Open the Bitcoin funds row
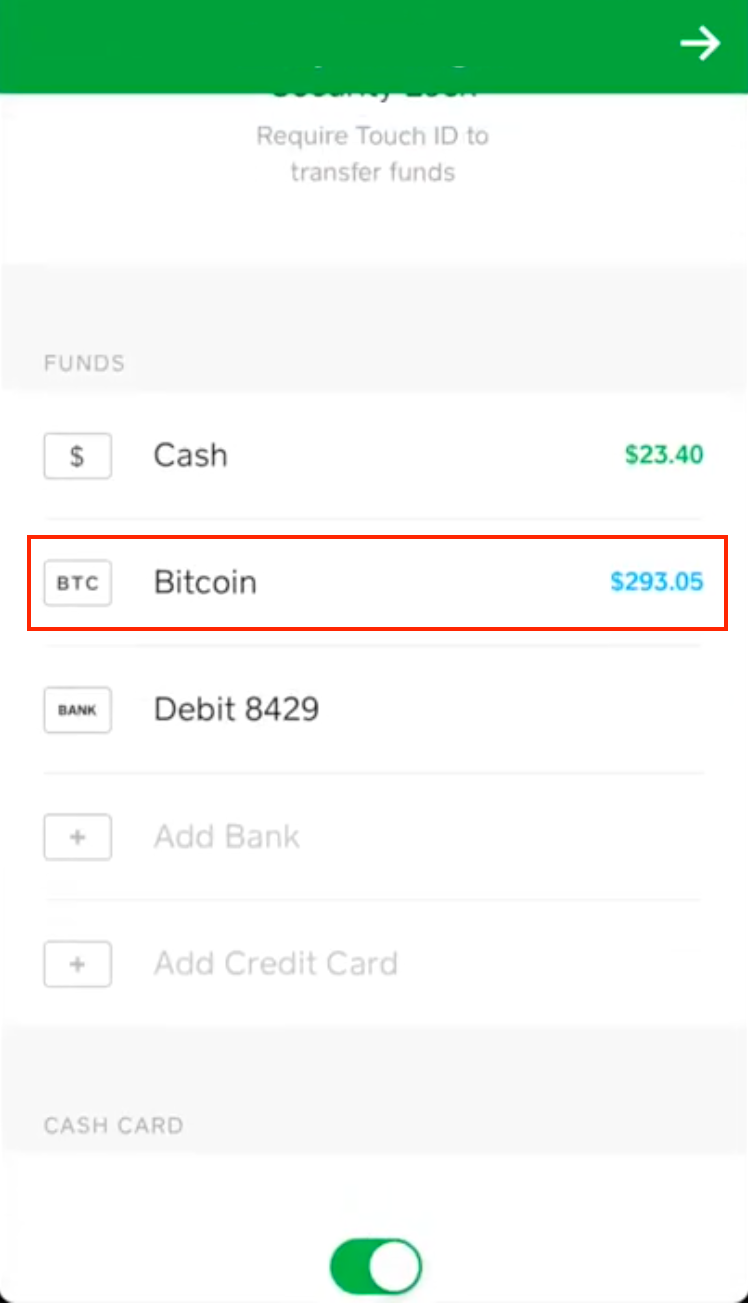The image size is (748, 1303). coord(374,583)
